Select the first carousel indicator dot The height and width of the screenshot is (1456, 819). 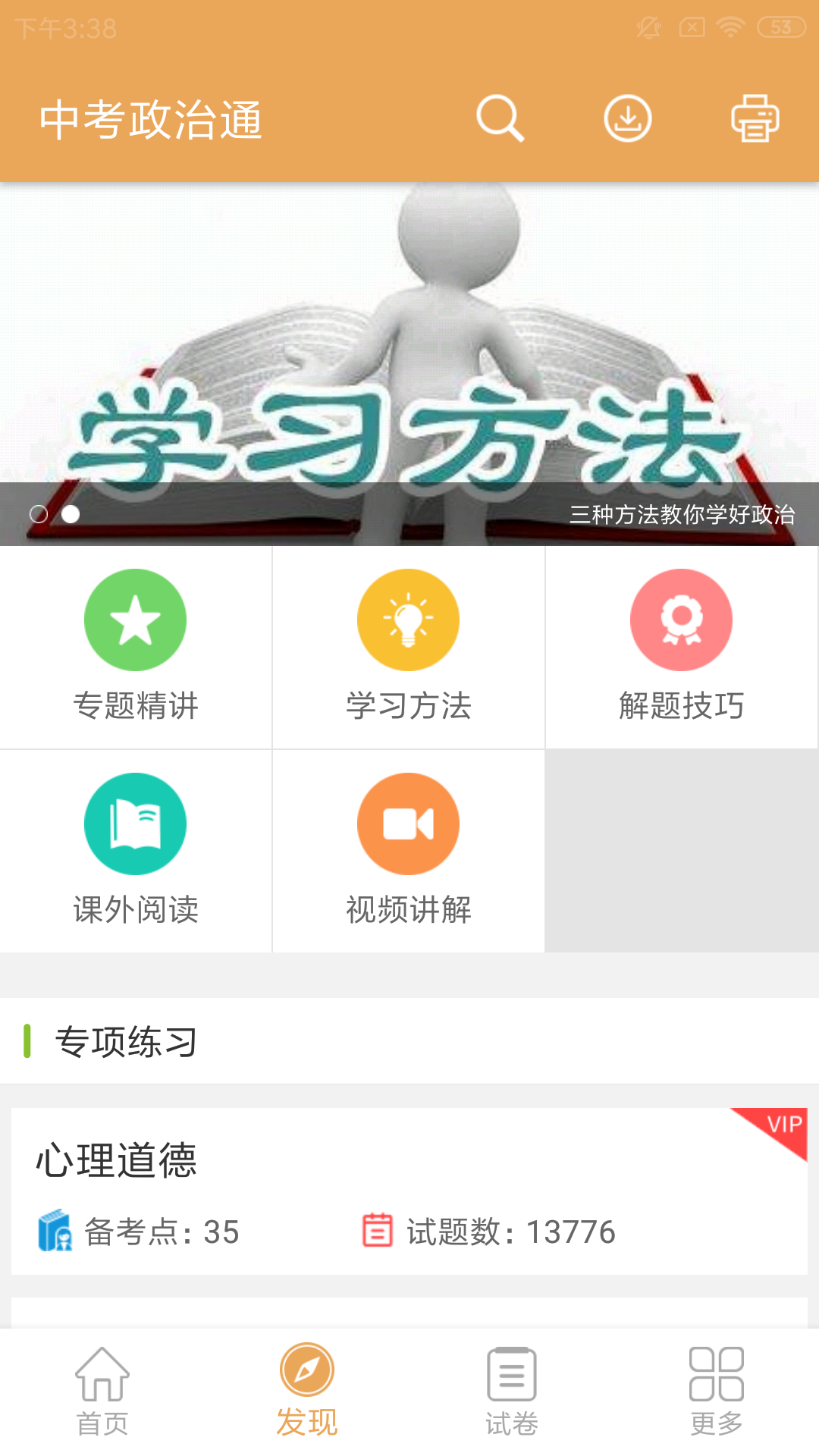(x=40, y=514)
